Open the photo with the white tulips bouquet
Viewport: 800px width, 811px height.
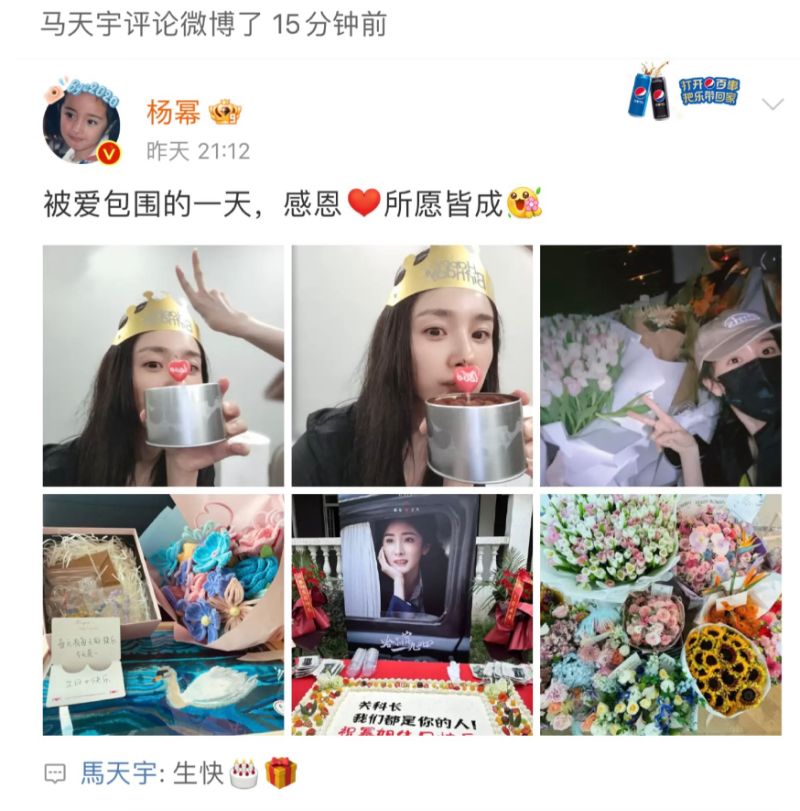[661, 366]
